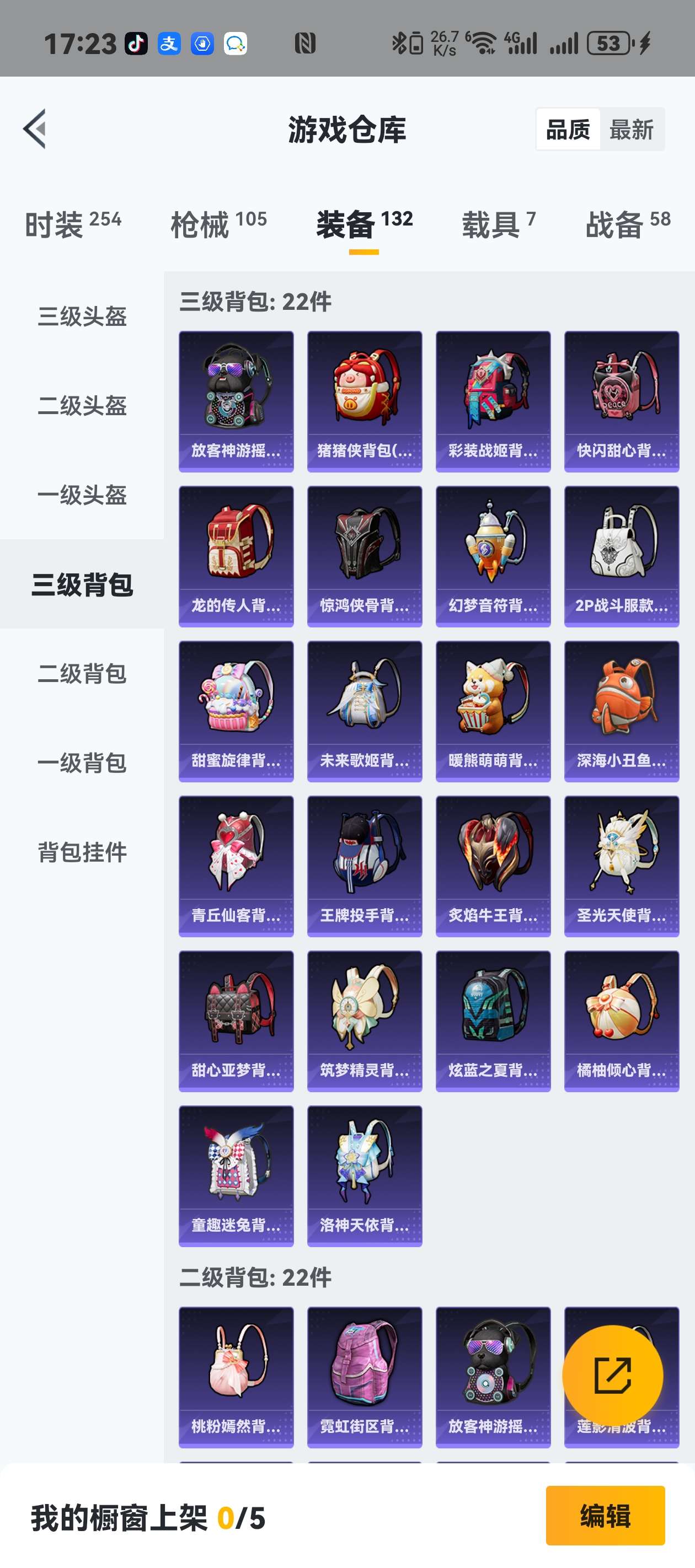The height and width of the screenshot is (1568, 695).
Task: Go back using the top-left arrow
Action: (x=35, y=129)
